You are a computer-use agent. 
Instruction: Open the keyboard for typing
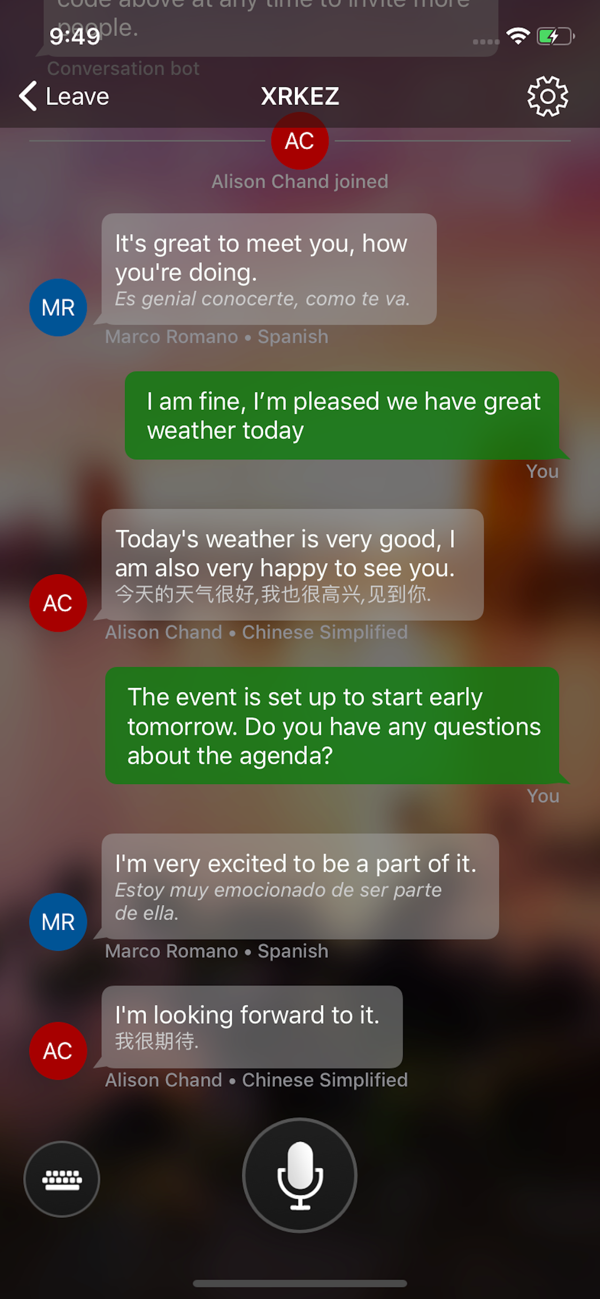click(62, 1180)
